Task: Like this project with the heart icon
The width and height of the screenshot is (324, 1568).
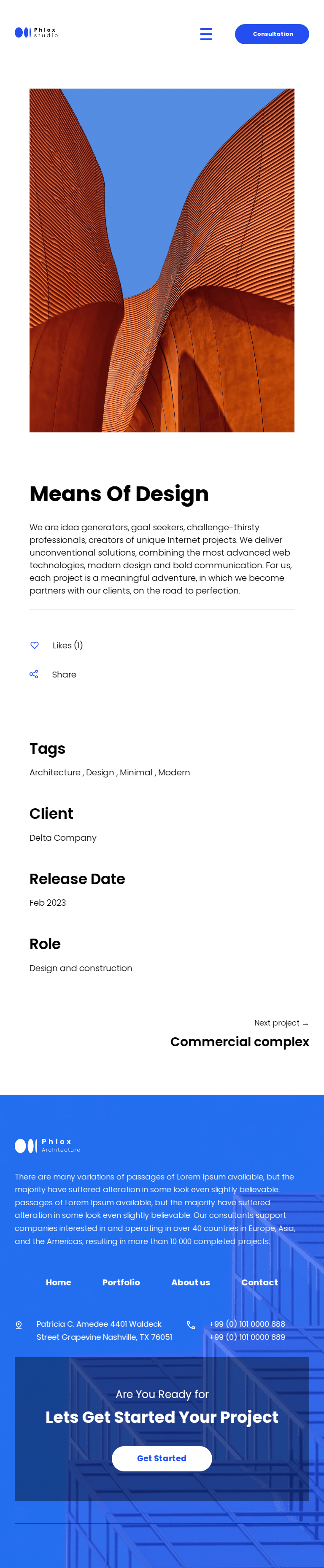Action: 35,645
